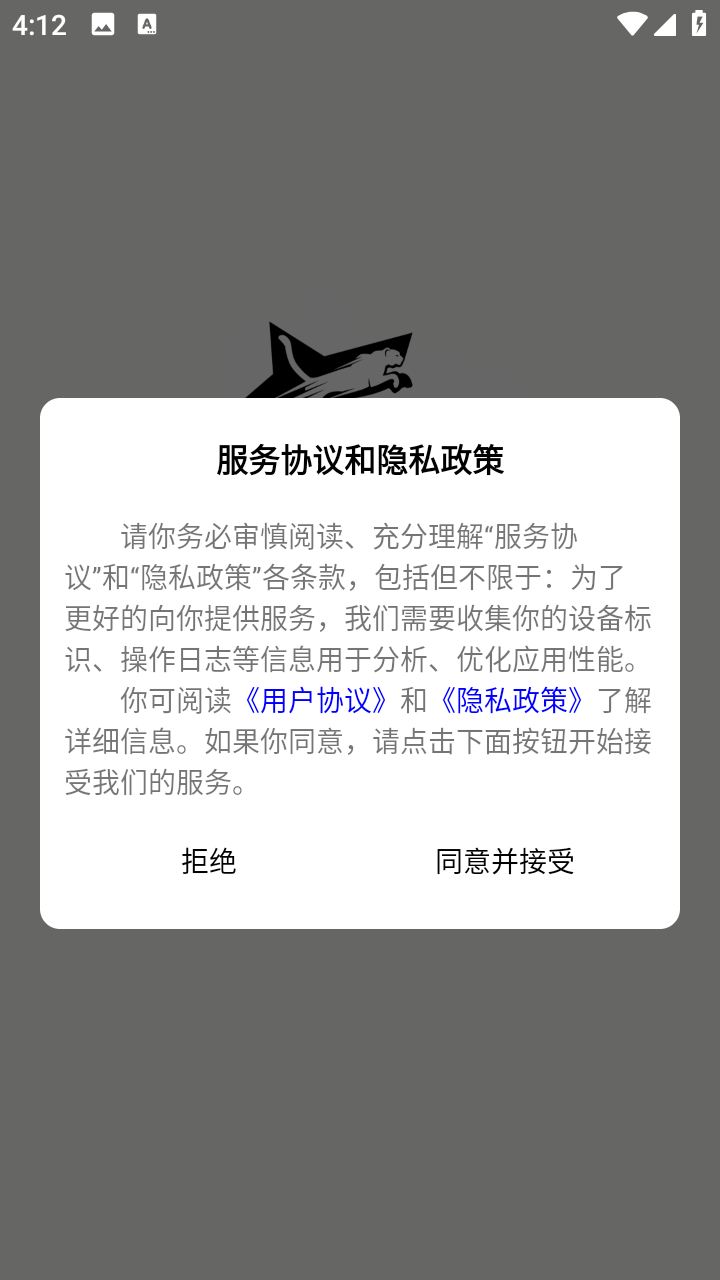The image size is (720, 1280).
Task: Accept the terms with 同意并接受
Action: 505,861
